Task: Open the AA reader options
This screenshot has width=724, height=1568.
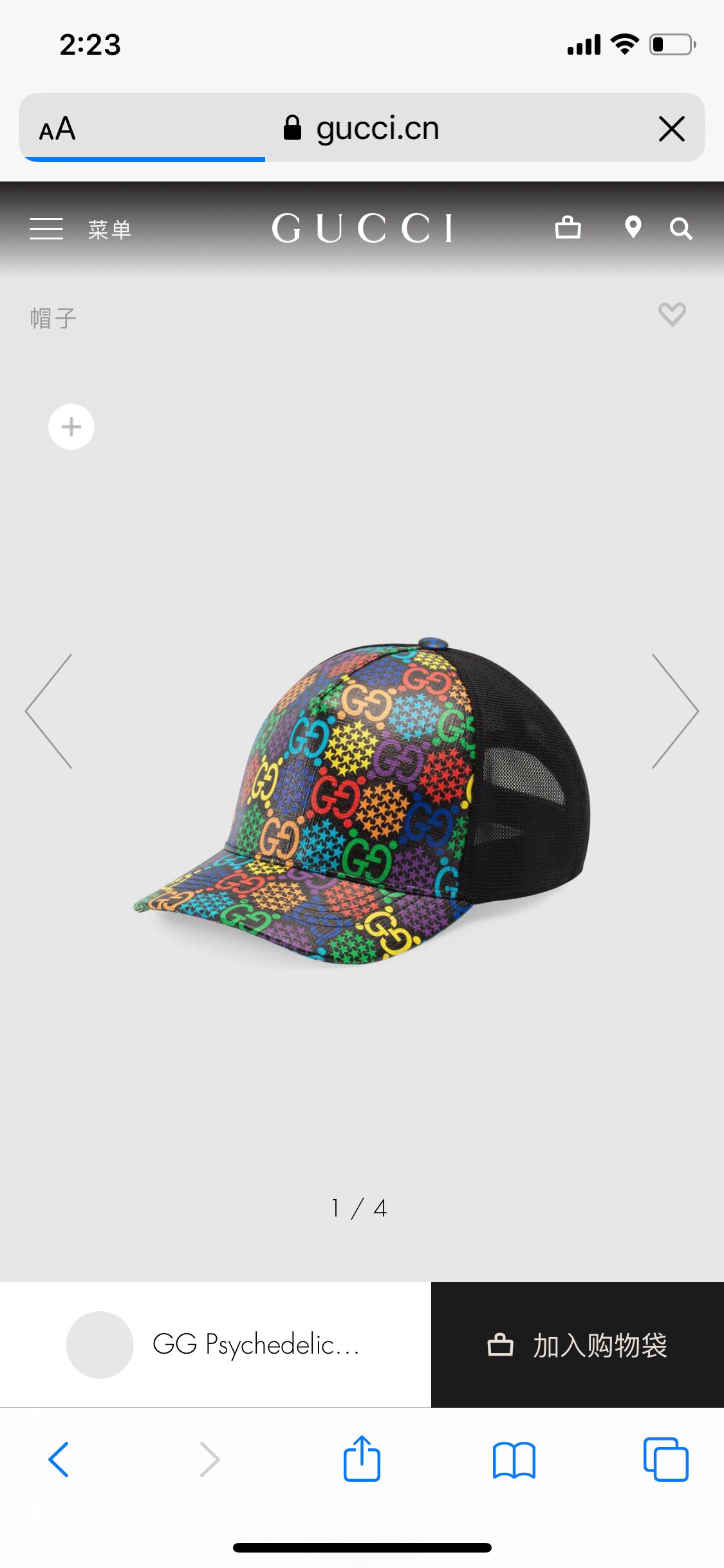Action: click(x=57, y=129)
